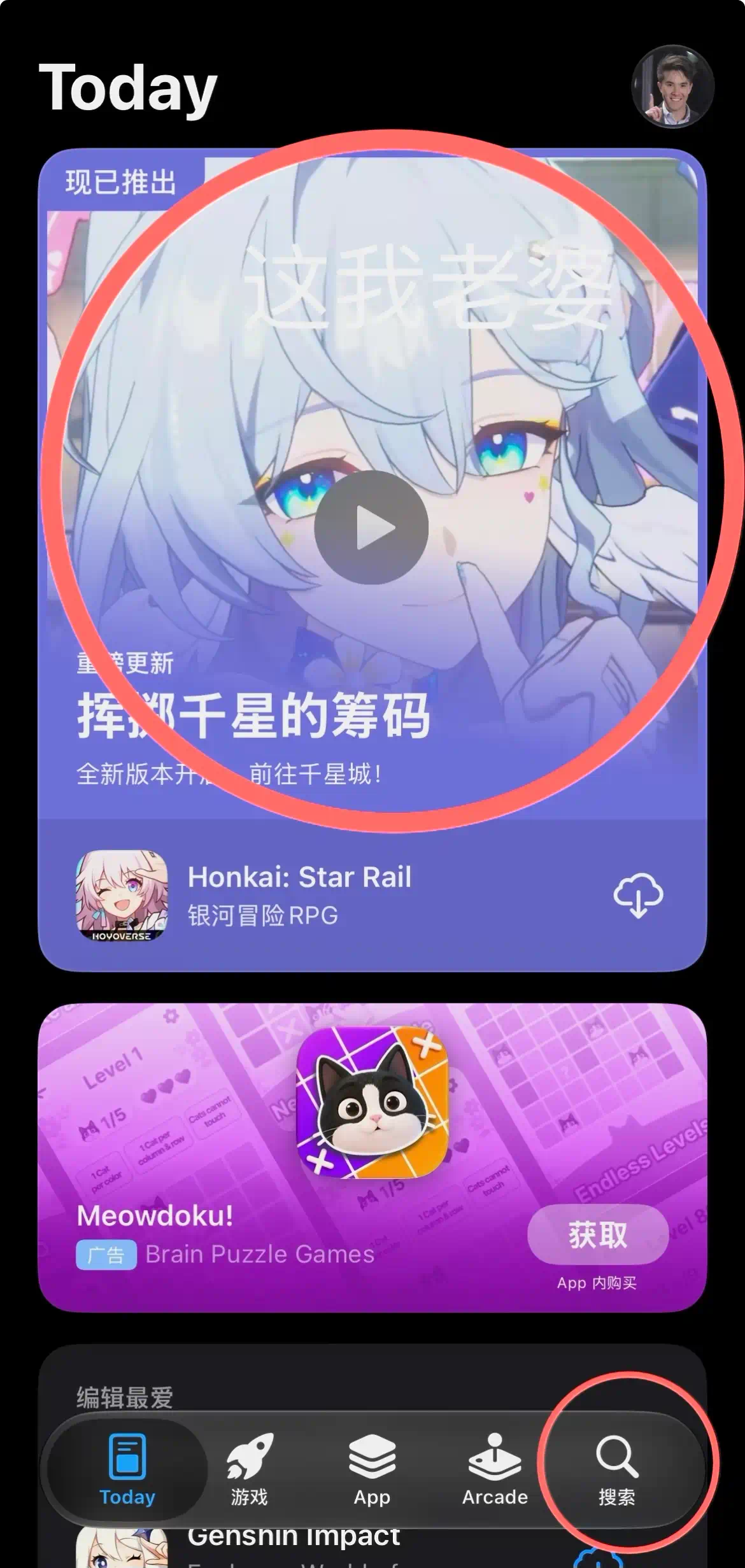Switch to the Today tab
Viewport: 745px width, 1568px height.
coord(127,1469)
